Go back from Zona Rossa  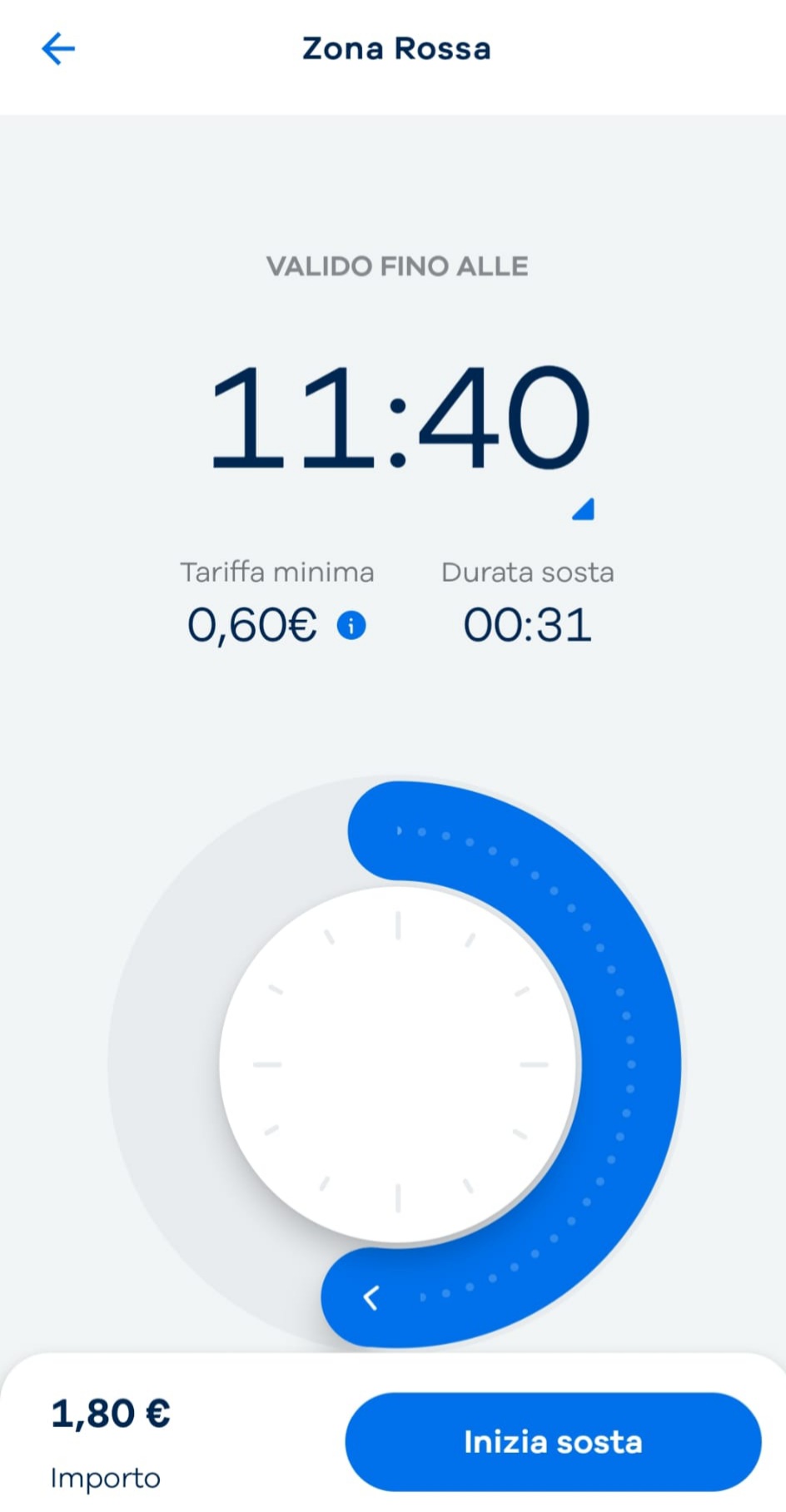pos(58,49)
